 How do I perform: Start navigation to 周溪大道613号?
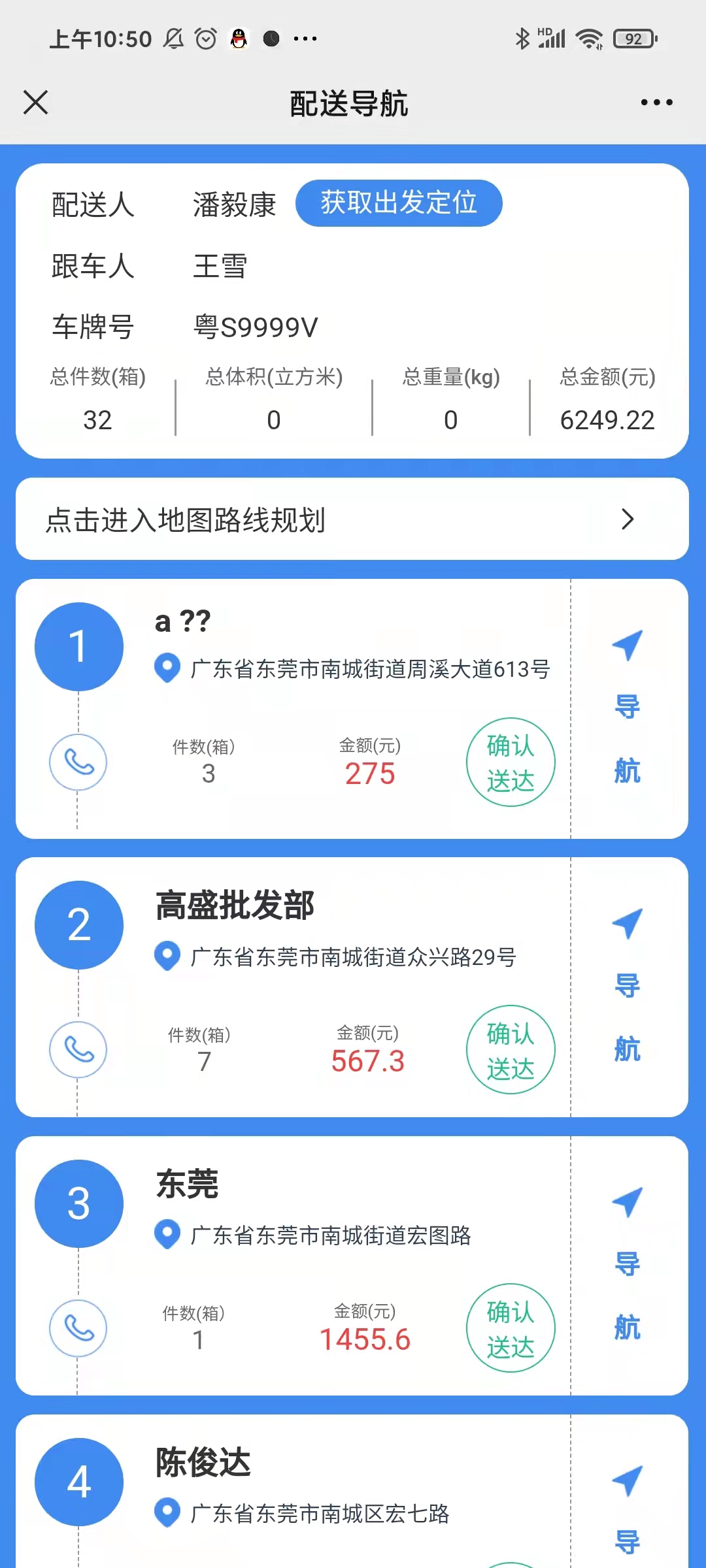(628, 709)
